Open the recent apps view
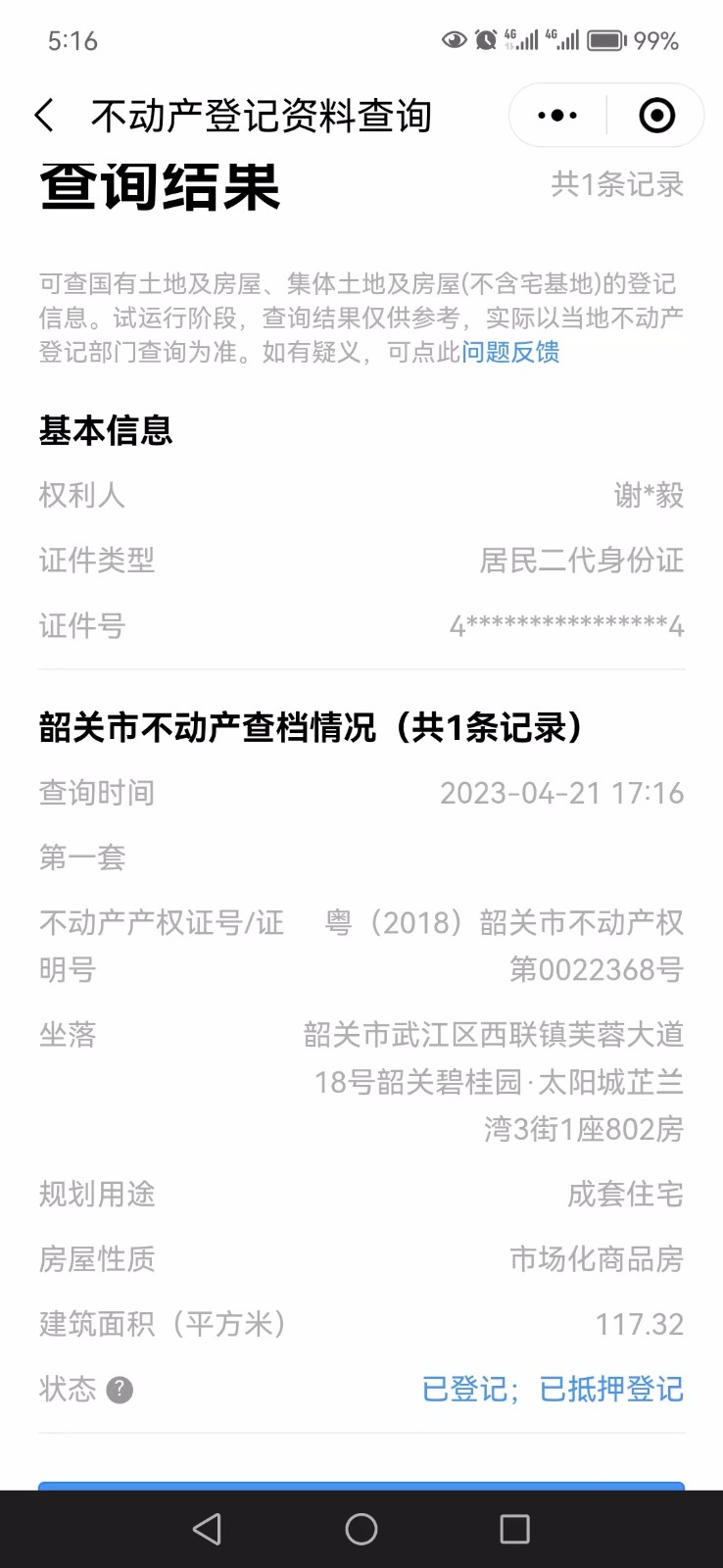Viewport: 723px width, 1568px height. [514, 1529]
